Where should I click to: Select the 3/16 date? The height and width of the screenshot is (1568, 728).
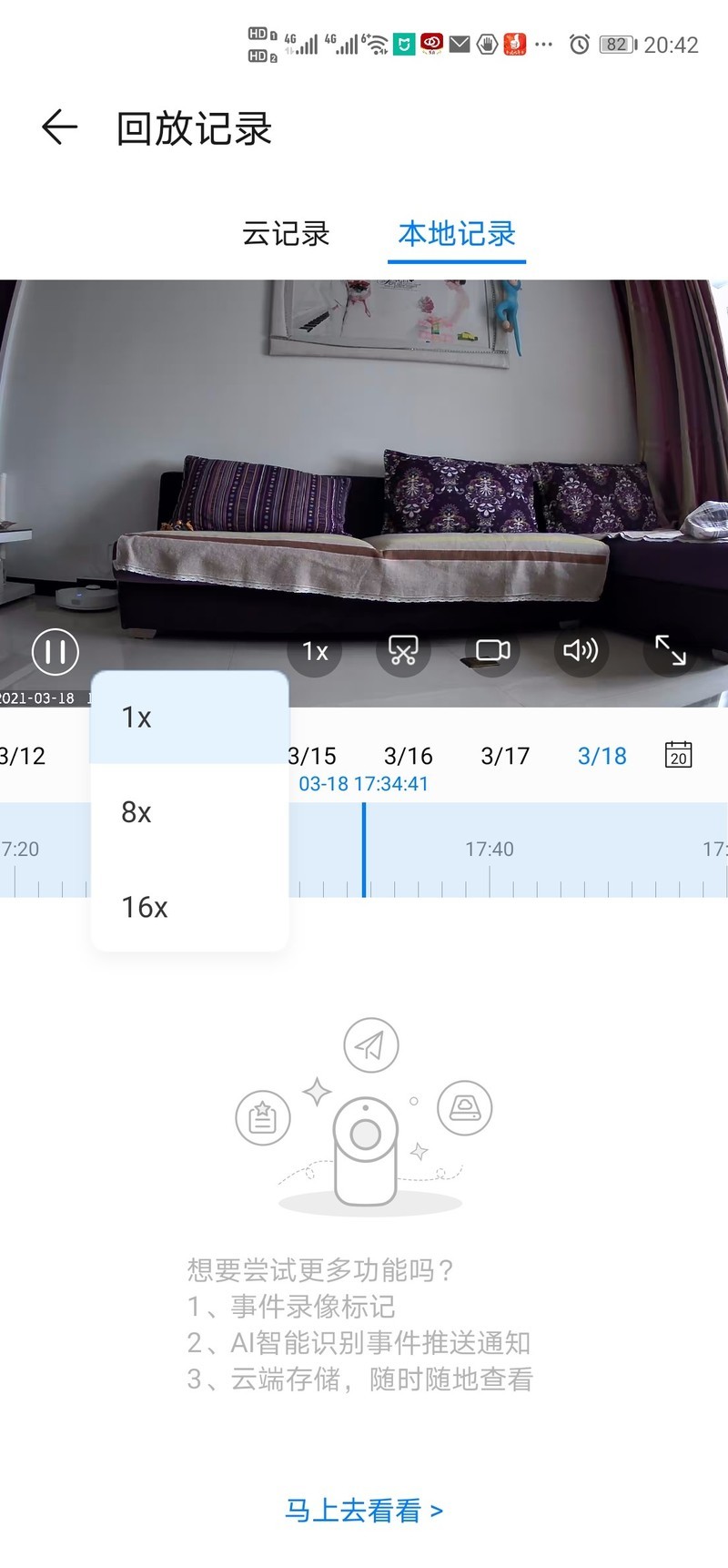[x=409, y=756]
